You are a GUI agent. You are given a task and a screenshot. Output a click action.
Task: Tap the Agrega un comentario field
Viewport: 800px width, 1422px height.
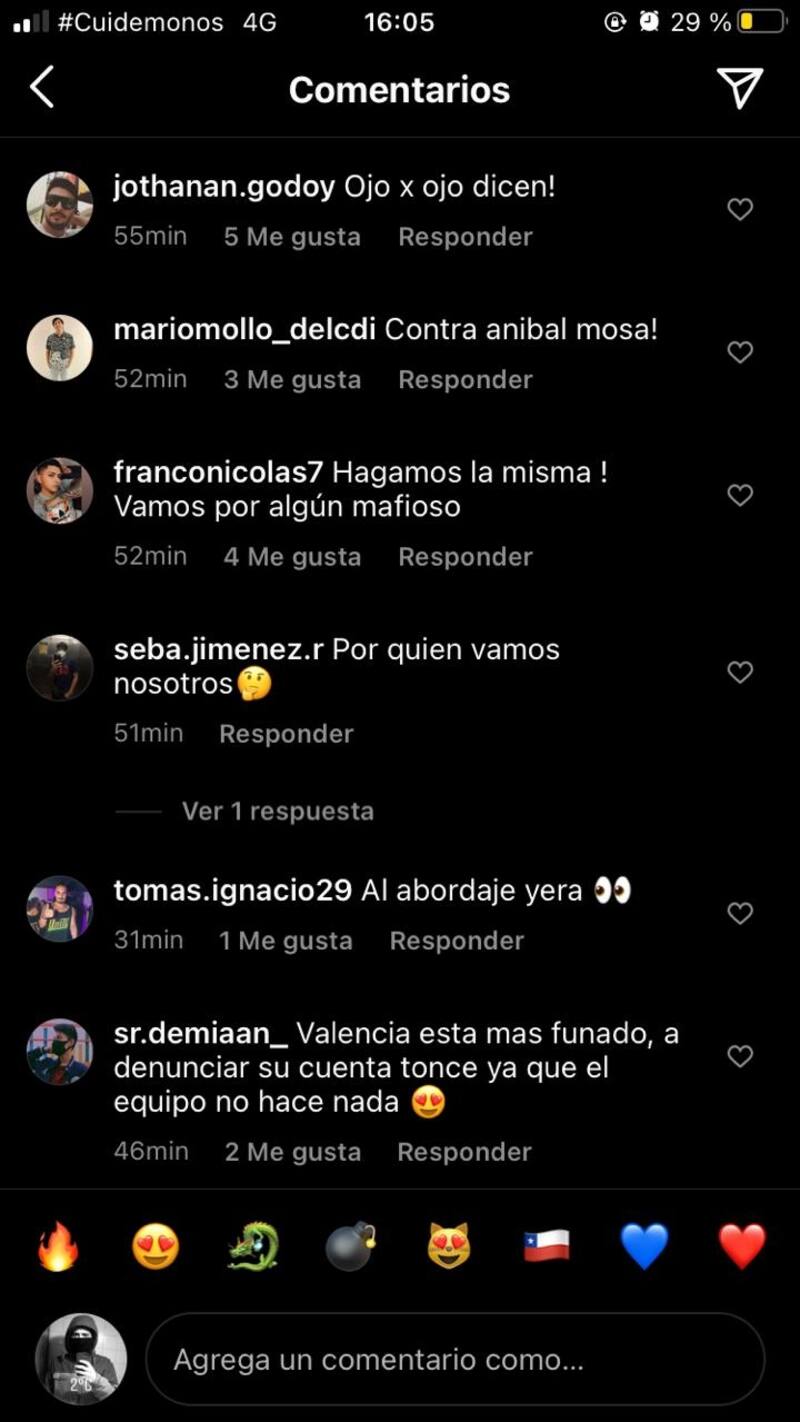(455, 1360)
